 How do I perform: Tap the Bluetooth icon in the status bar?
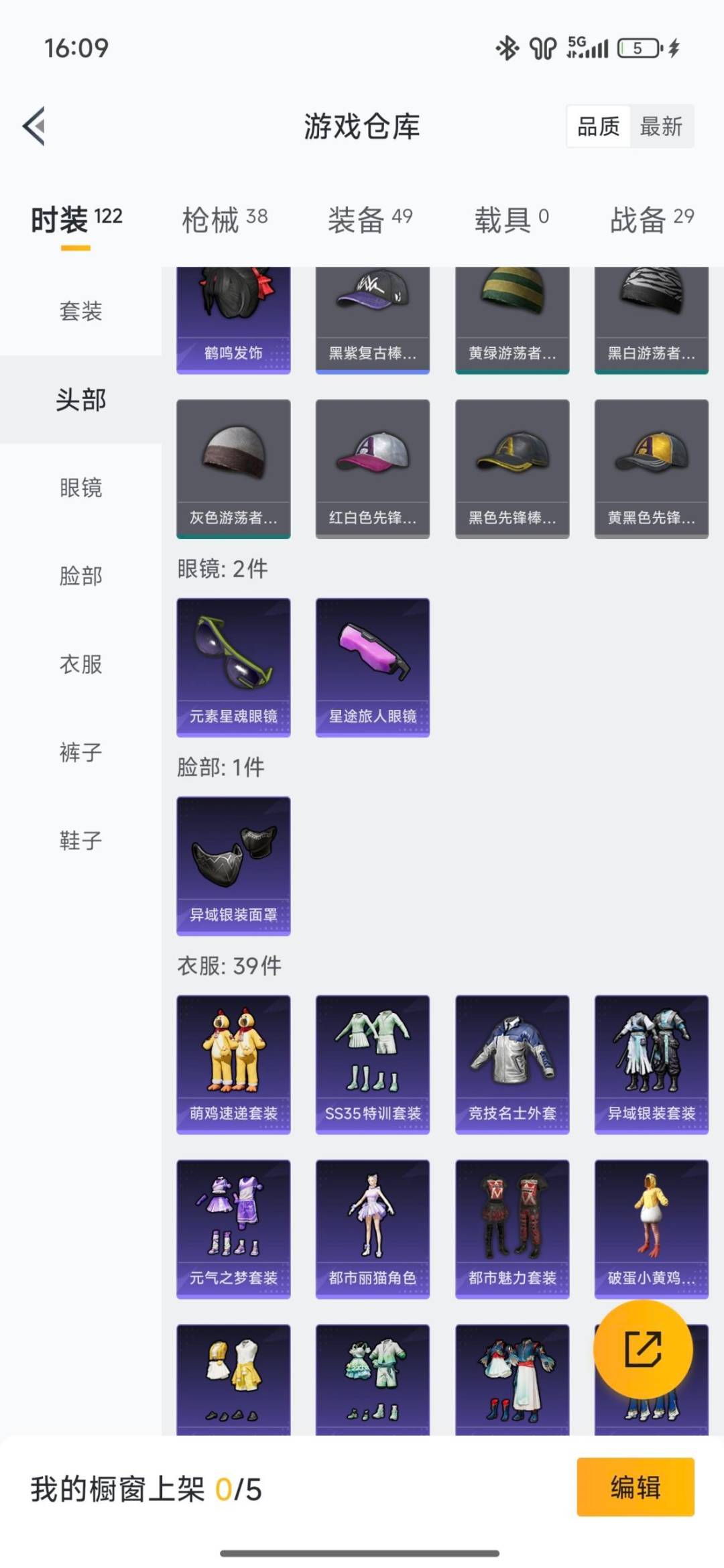pyautogui.click(x=507, y=47)
